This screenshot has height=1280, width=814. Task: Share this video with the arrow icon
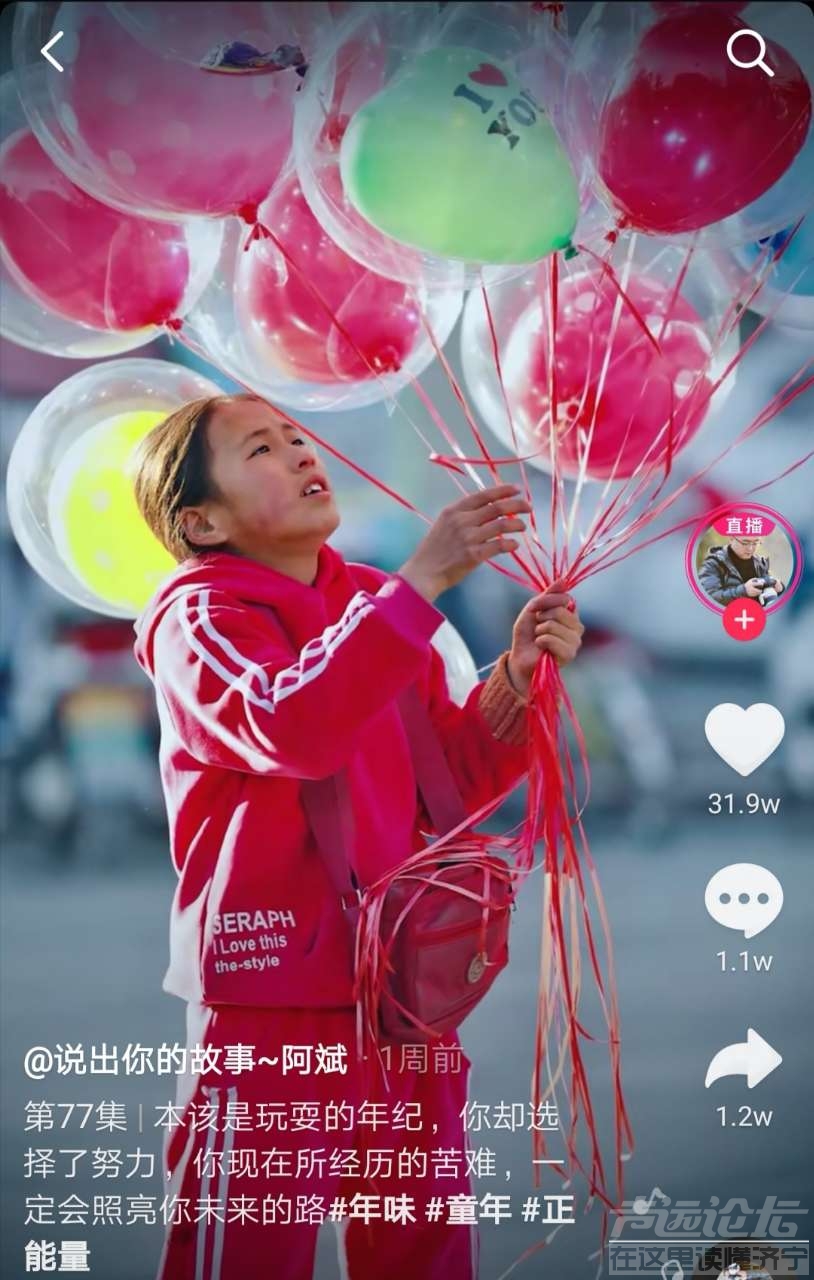[x=744, y=1060]
